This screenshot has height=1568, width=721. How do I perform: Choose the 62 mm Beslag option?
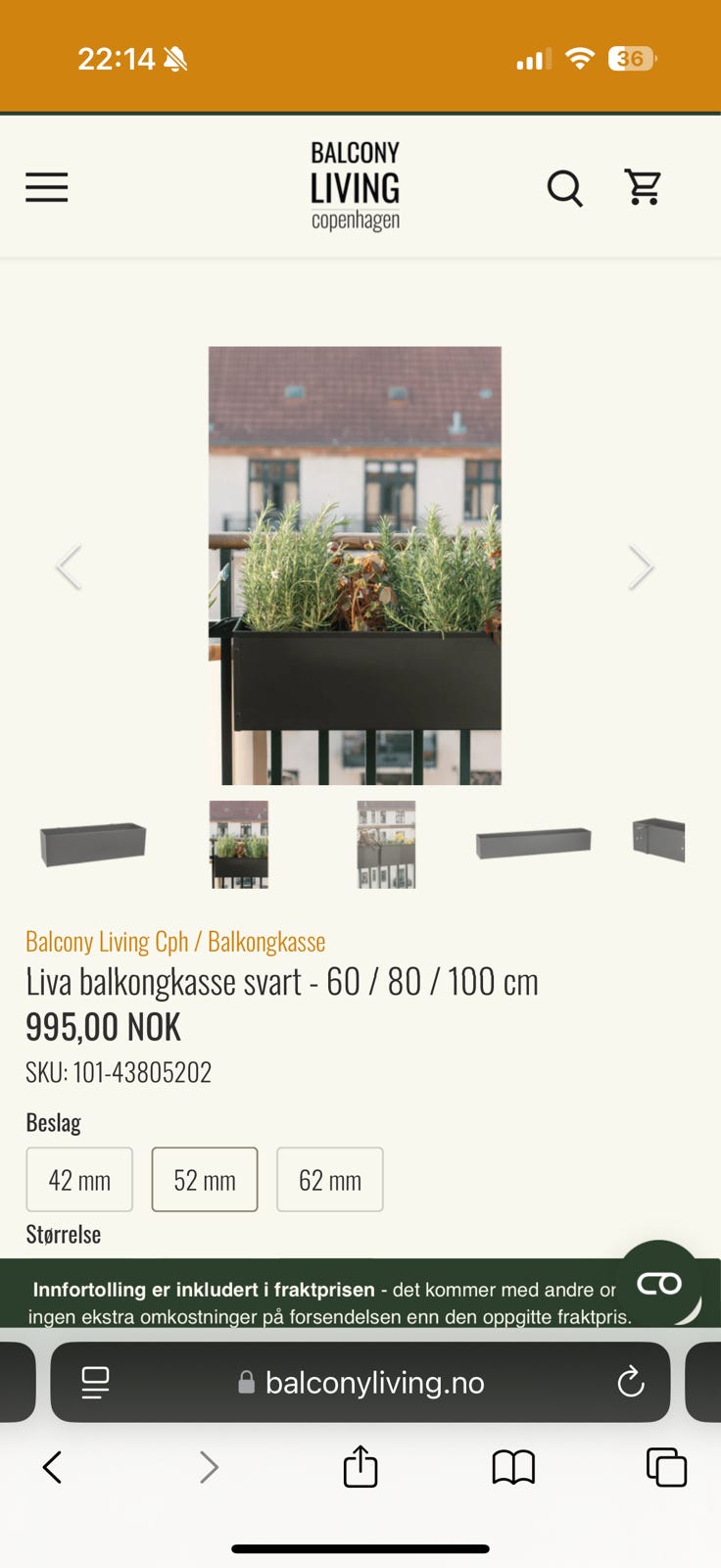click(x=329, y=1179)
